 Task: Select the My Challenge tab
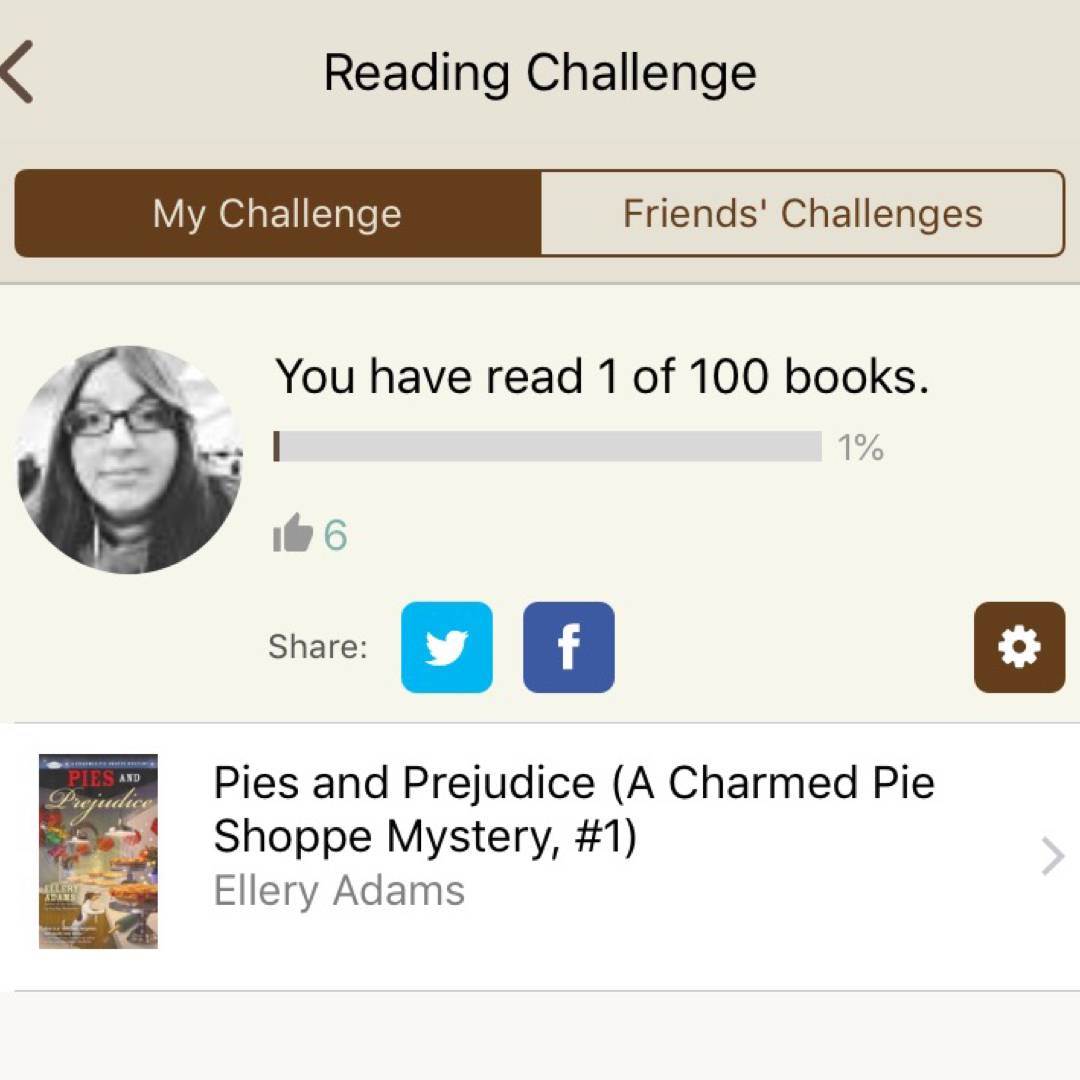277,214
